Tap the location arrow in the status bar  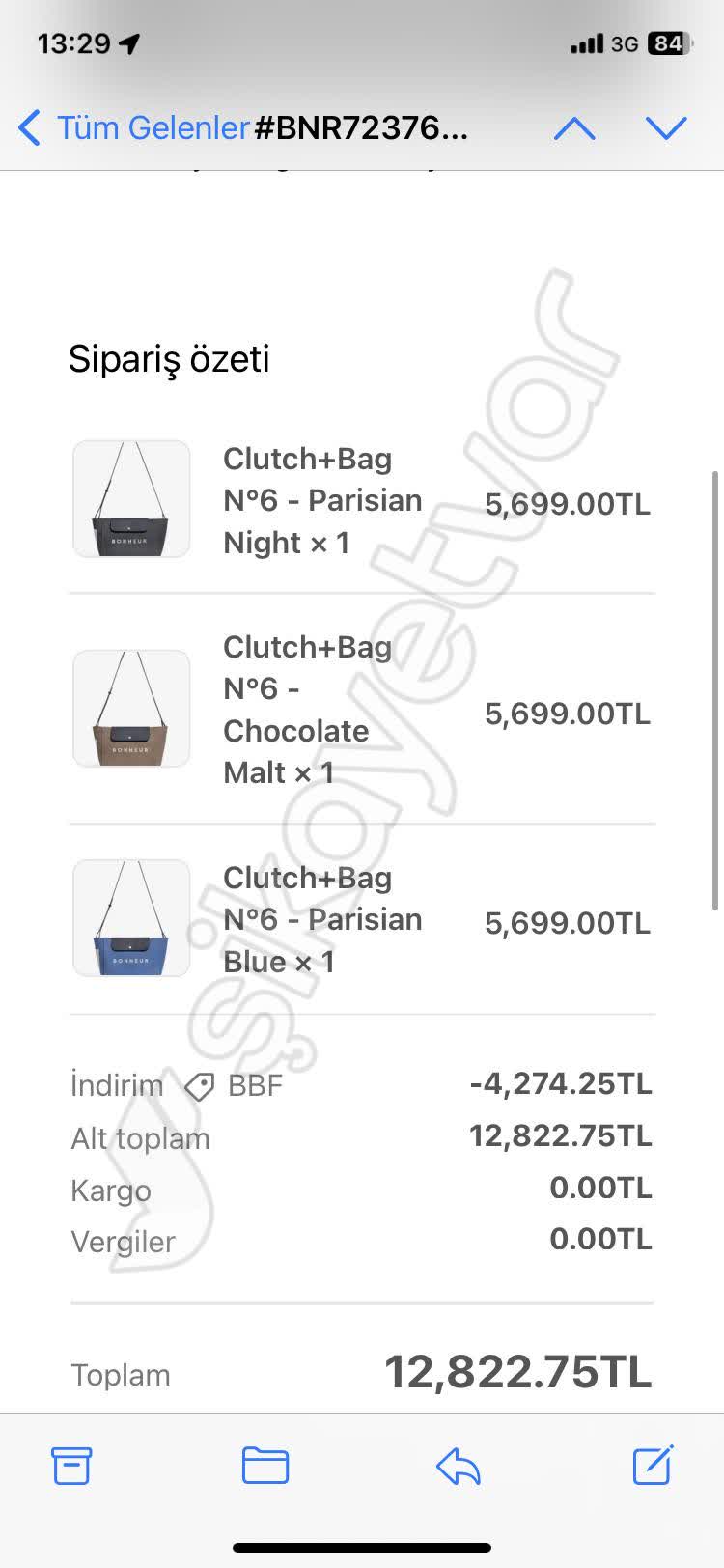128,42
